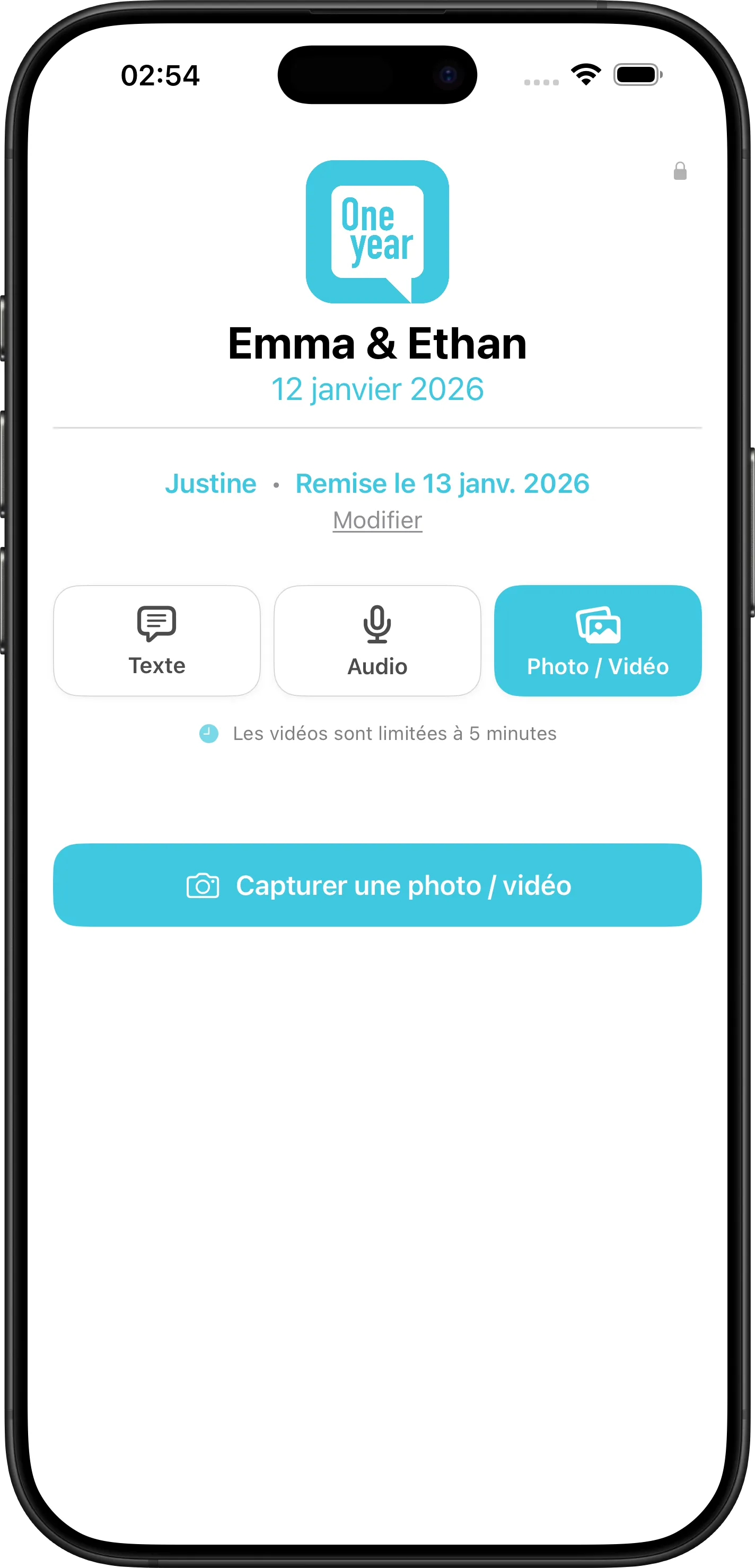
Task: Tap the Emma & Ethan title
Action: point(376,343)
